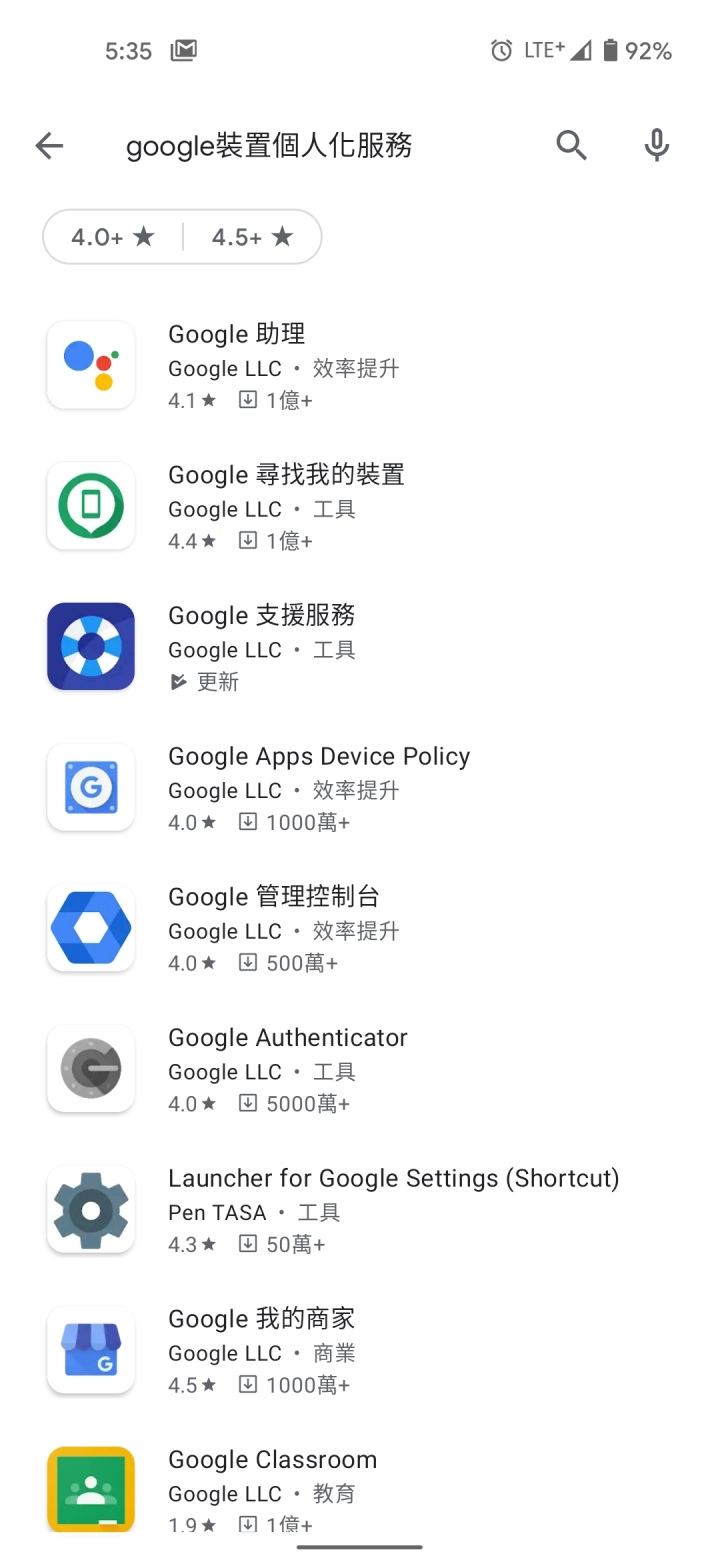Viewport: 720px width, 1560px height.
Task: Start voice search with the microphone
Action: [656, 146]
